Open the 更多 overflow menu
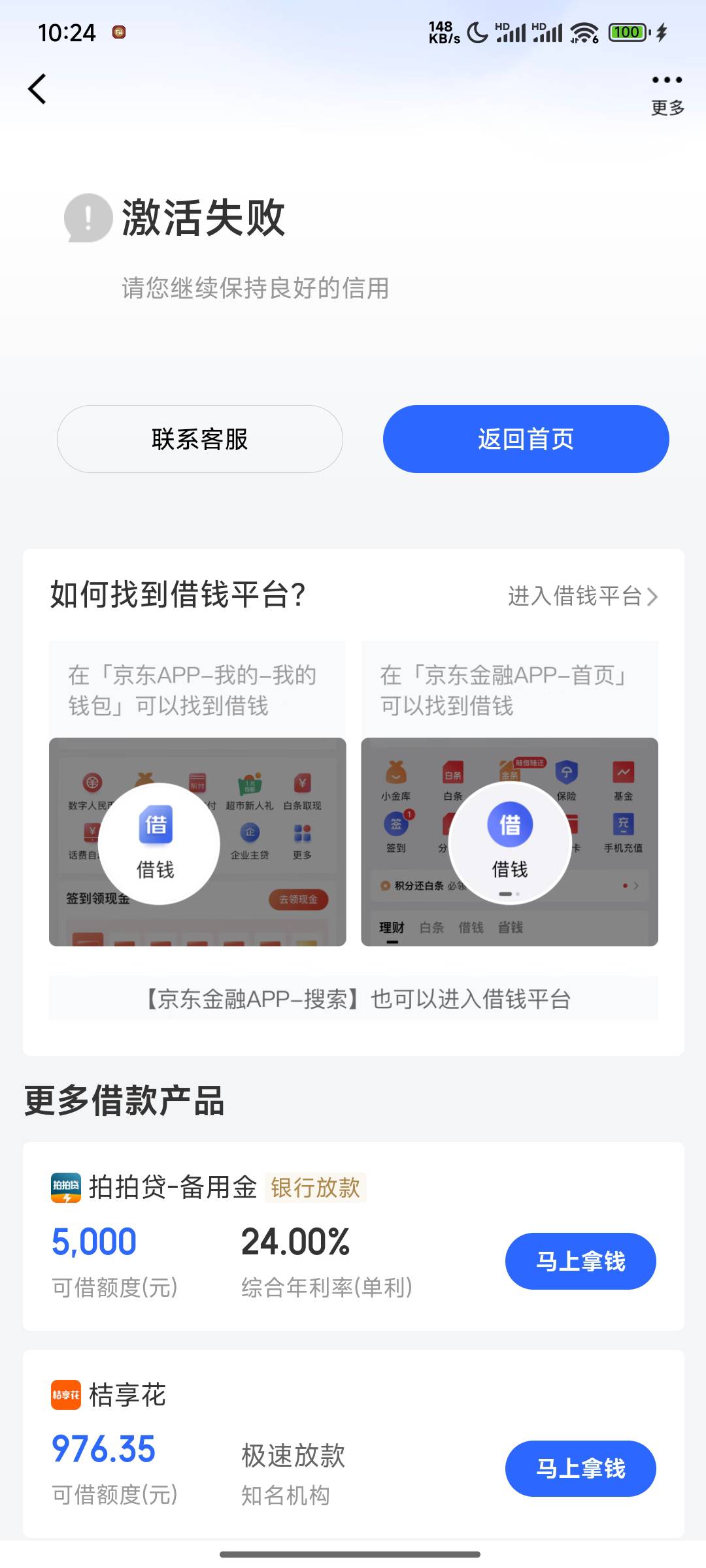 (667, 93)
